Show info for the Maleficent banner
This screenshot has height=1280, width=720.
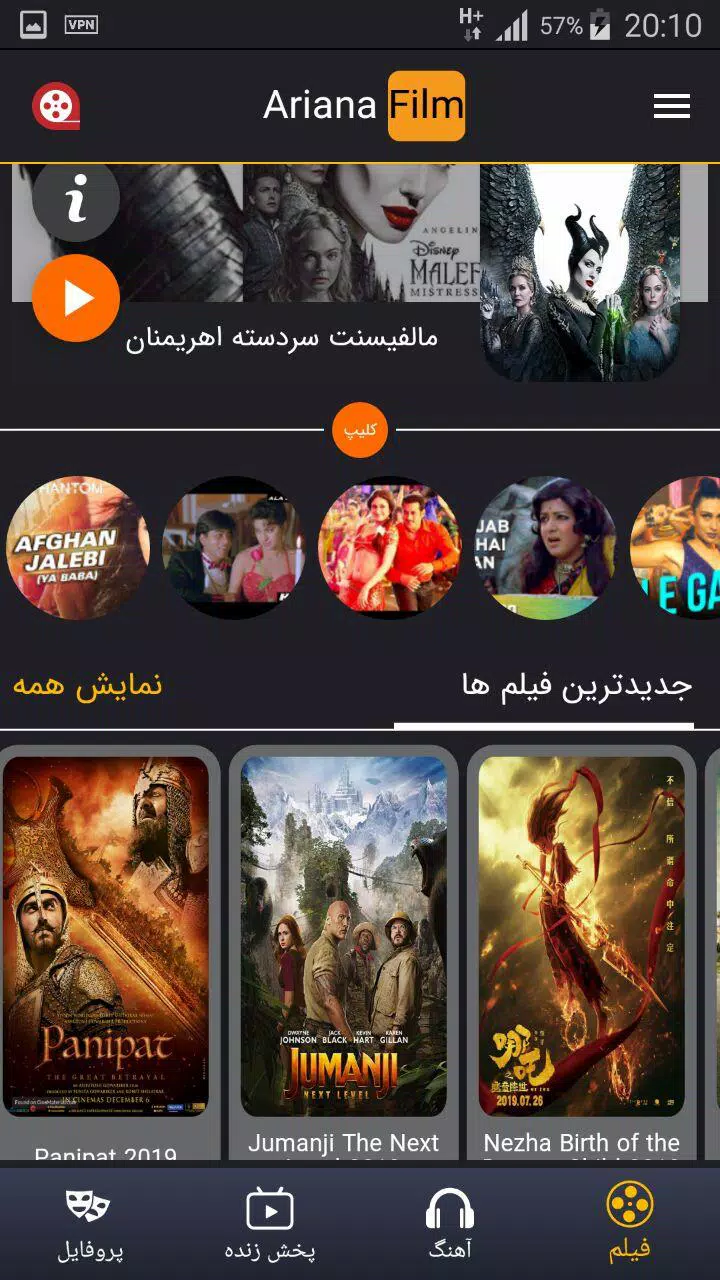coord(76,203)
